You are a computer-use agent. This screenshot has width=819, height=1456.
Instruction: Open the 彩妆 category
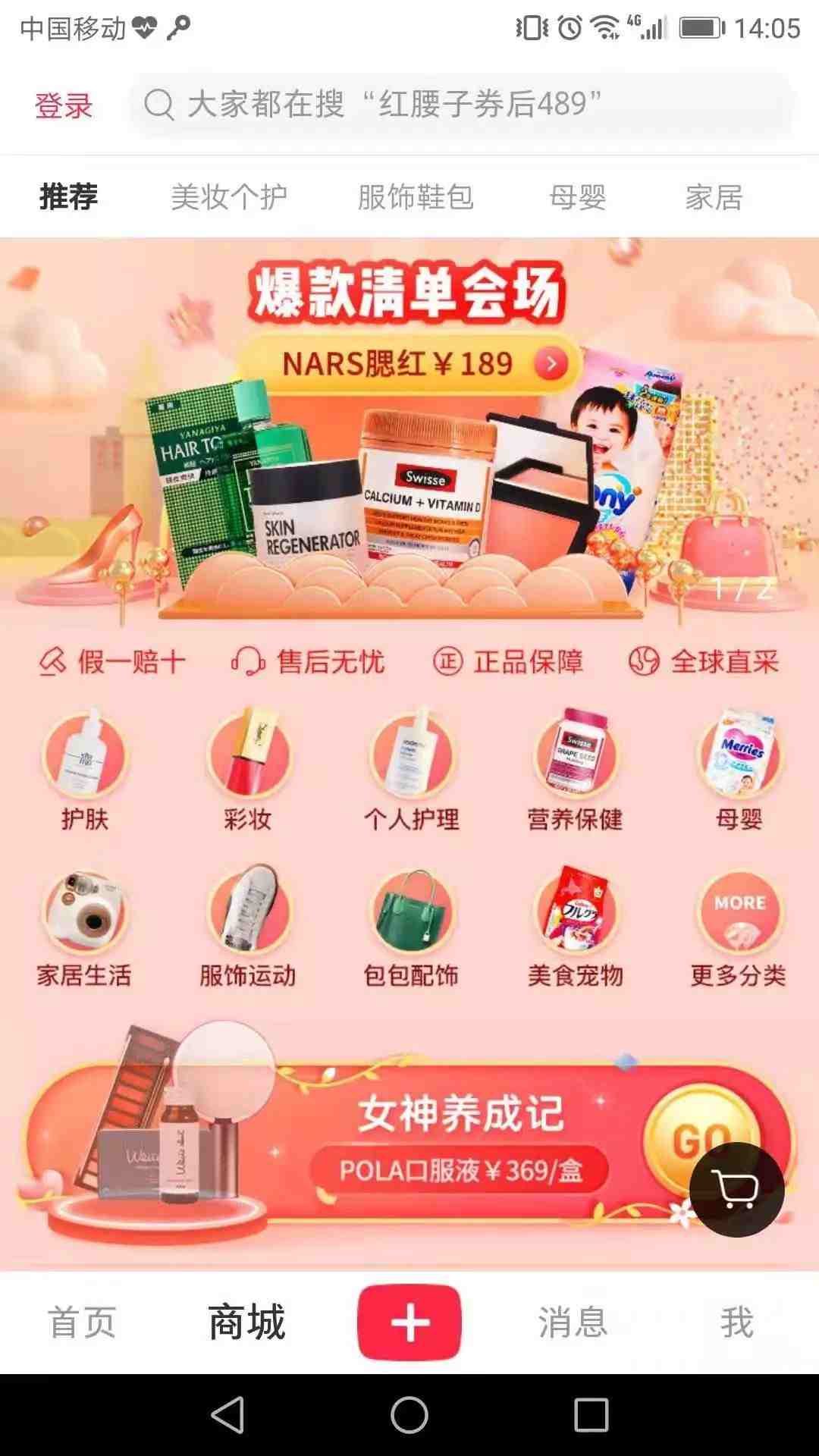[x=248, y=770]
